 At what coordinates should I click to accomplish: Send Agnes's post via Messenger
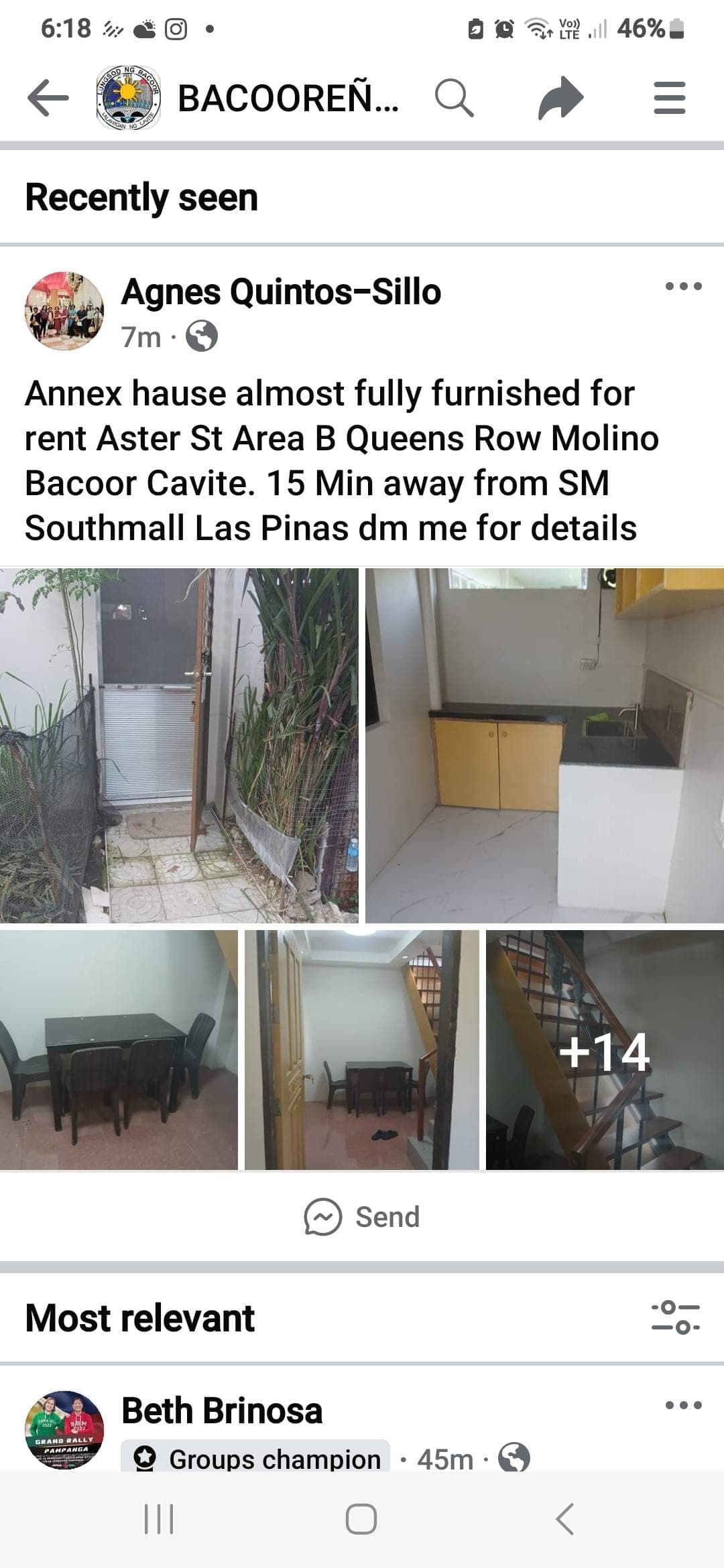pyautogui.click(x=362, y=1216)
